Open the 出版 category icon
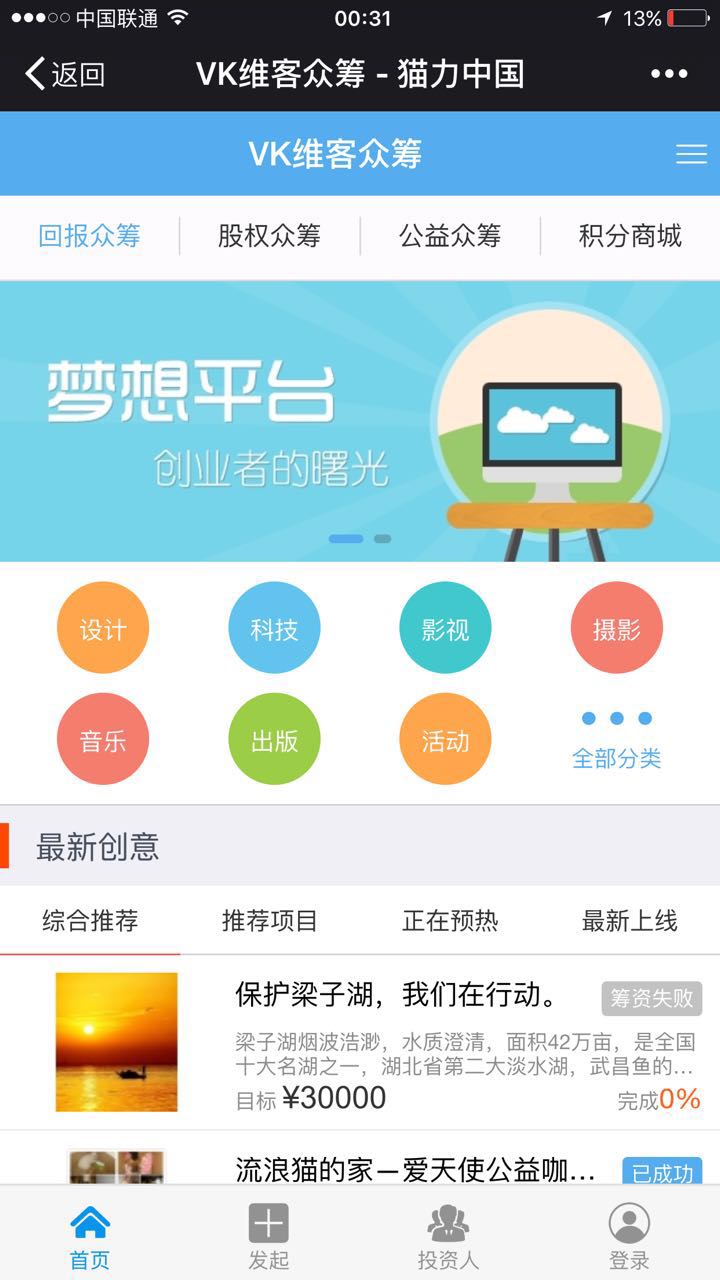The width and height of the screenshot is (720, 1280). (x=274, y=739)
